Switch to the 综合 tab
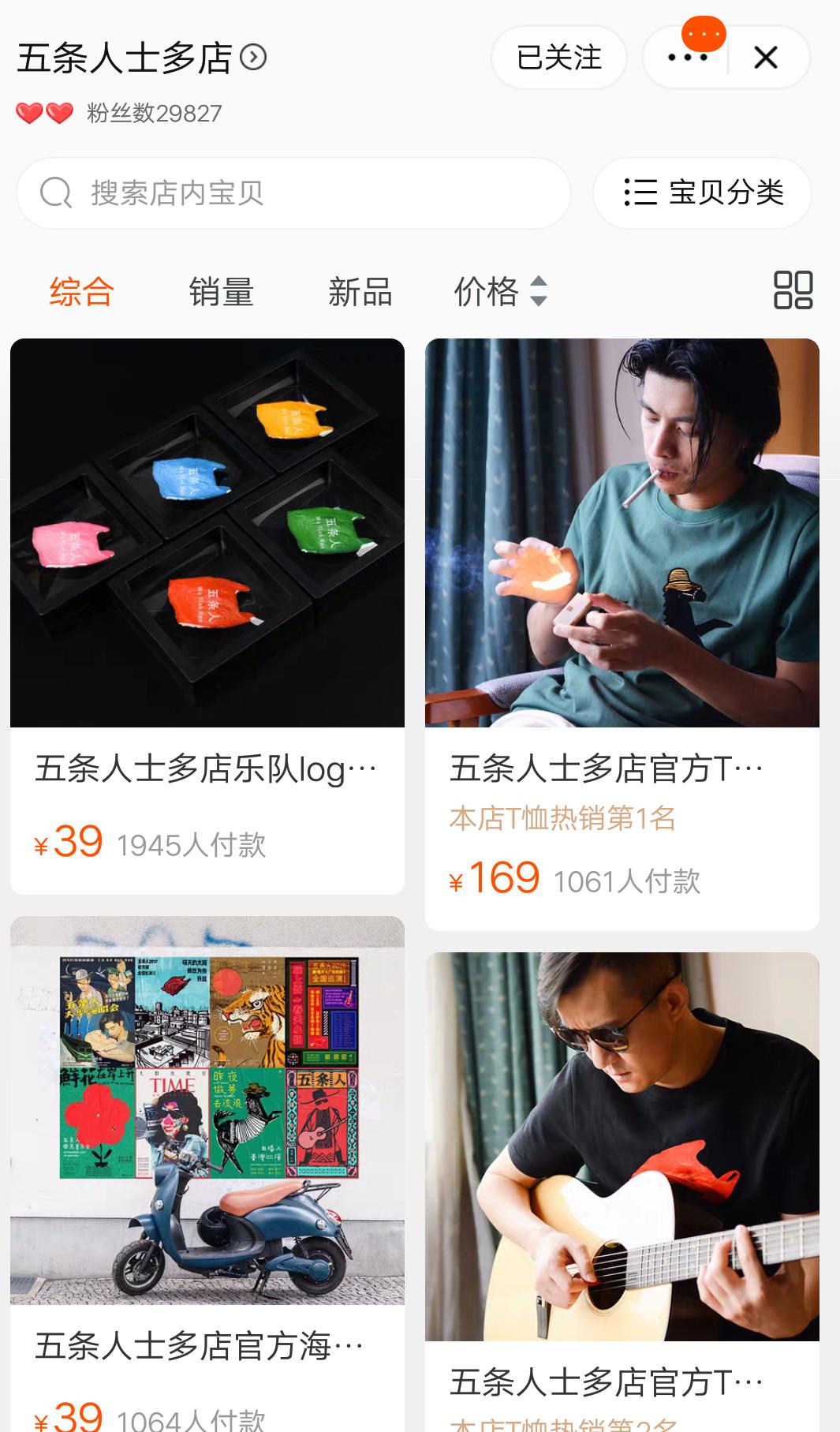840x1432 pixels. click(x=81, y=292)
